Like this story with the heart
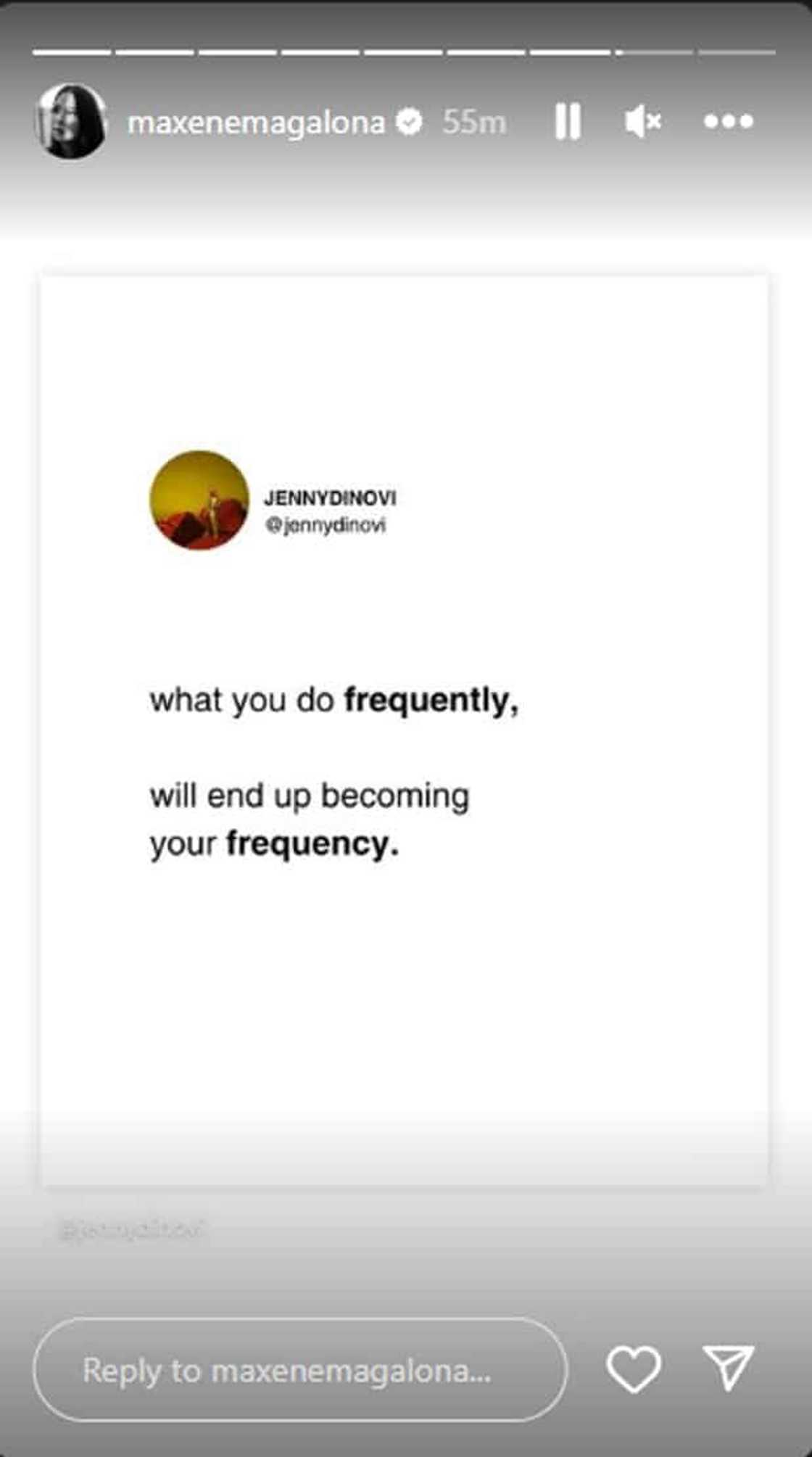 point(633,1369)
